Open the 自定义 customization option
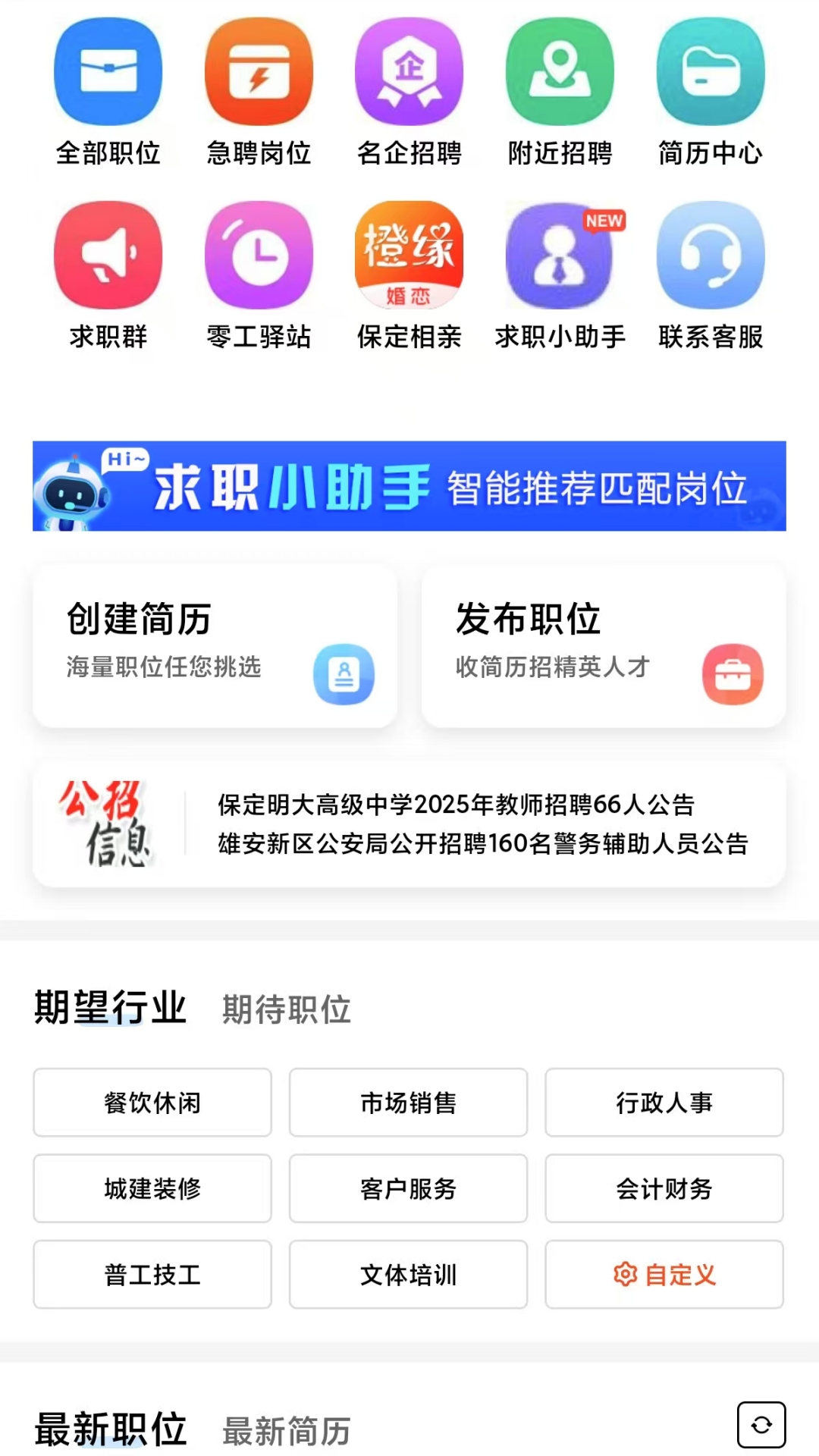 pyautogui.click(x=664, y=1276)
